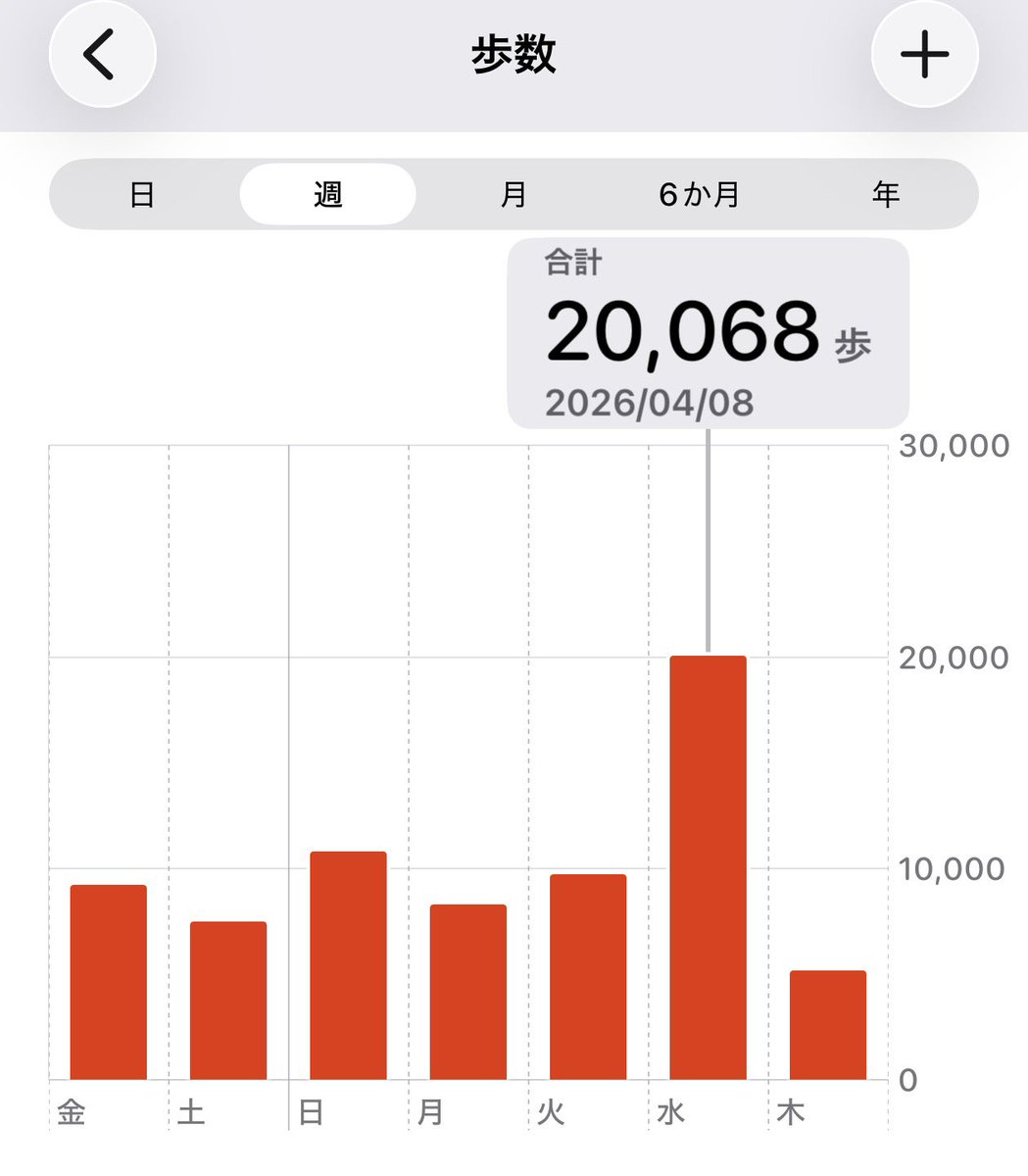Show steps for the 月 bar

pos(468,992)
